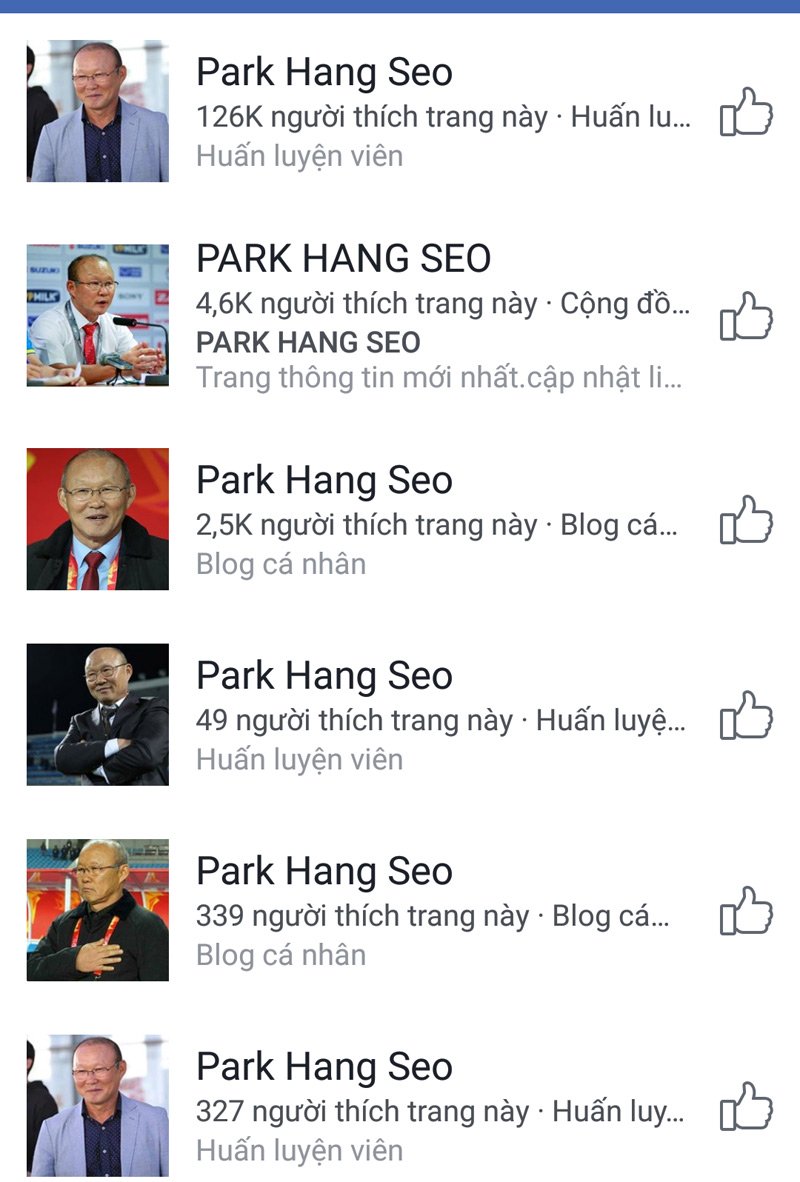The height and width of the screenshot is (1182, 800).
Task: Open the Park Hang Seo page with 126K followers
Action: tap(324, 73)
